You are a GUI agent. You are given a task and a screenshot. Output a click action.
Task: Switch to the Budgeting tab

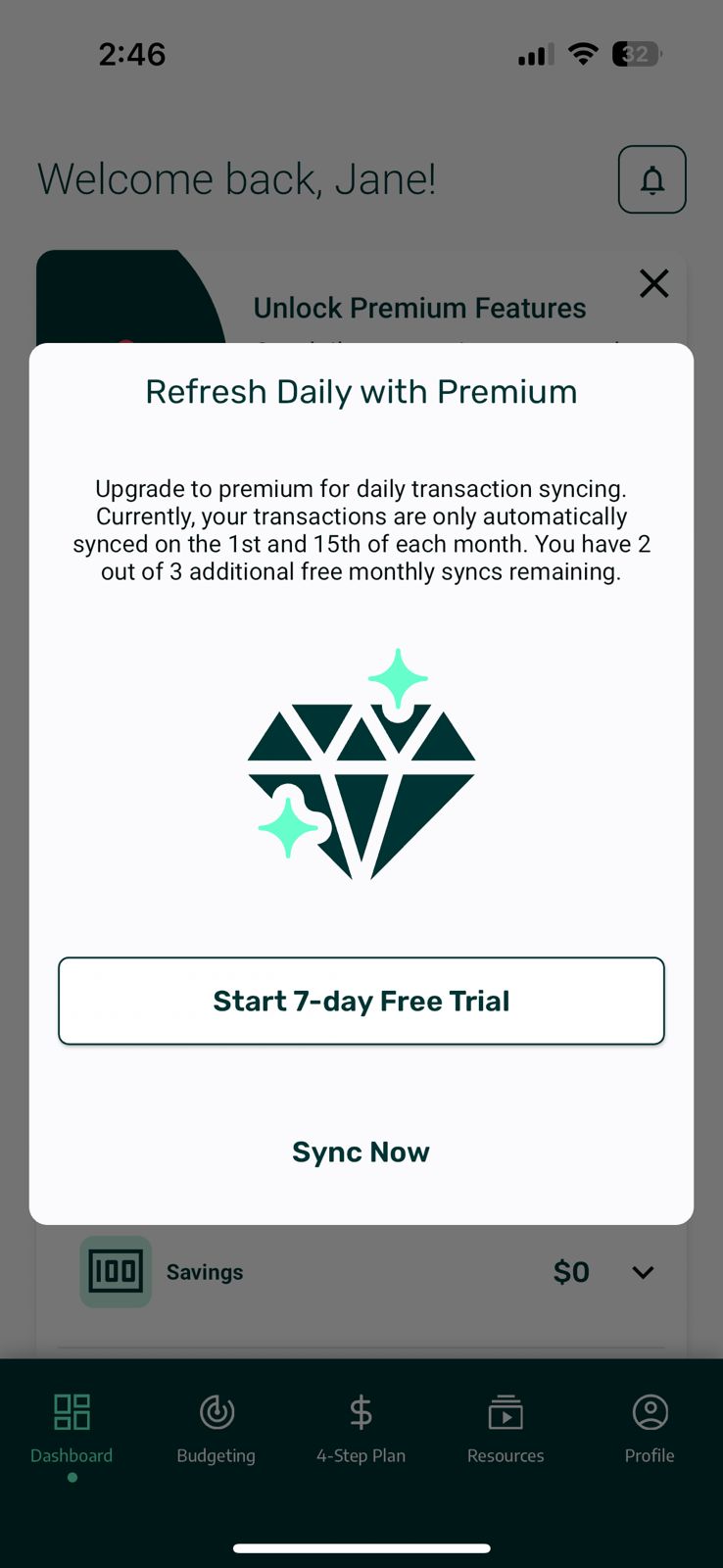pyautogui.click(x=216, y=1428)
